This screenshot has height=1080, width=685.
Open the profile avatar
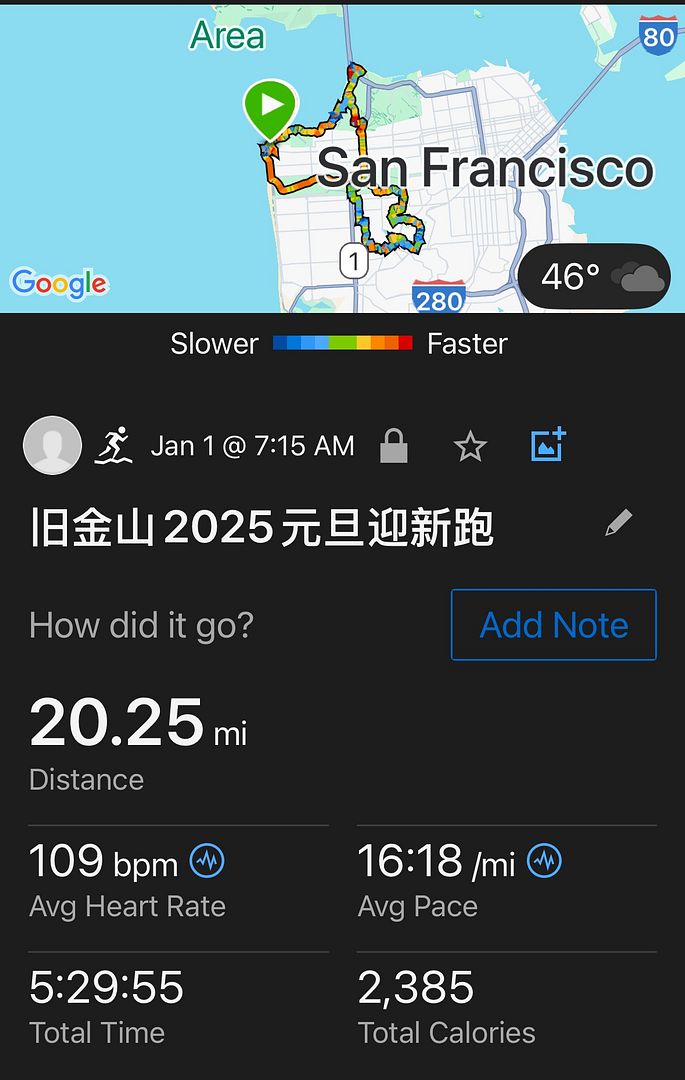pyautogui.click(x=52, y=445)
